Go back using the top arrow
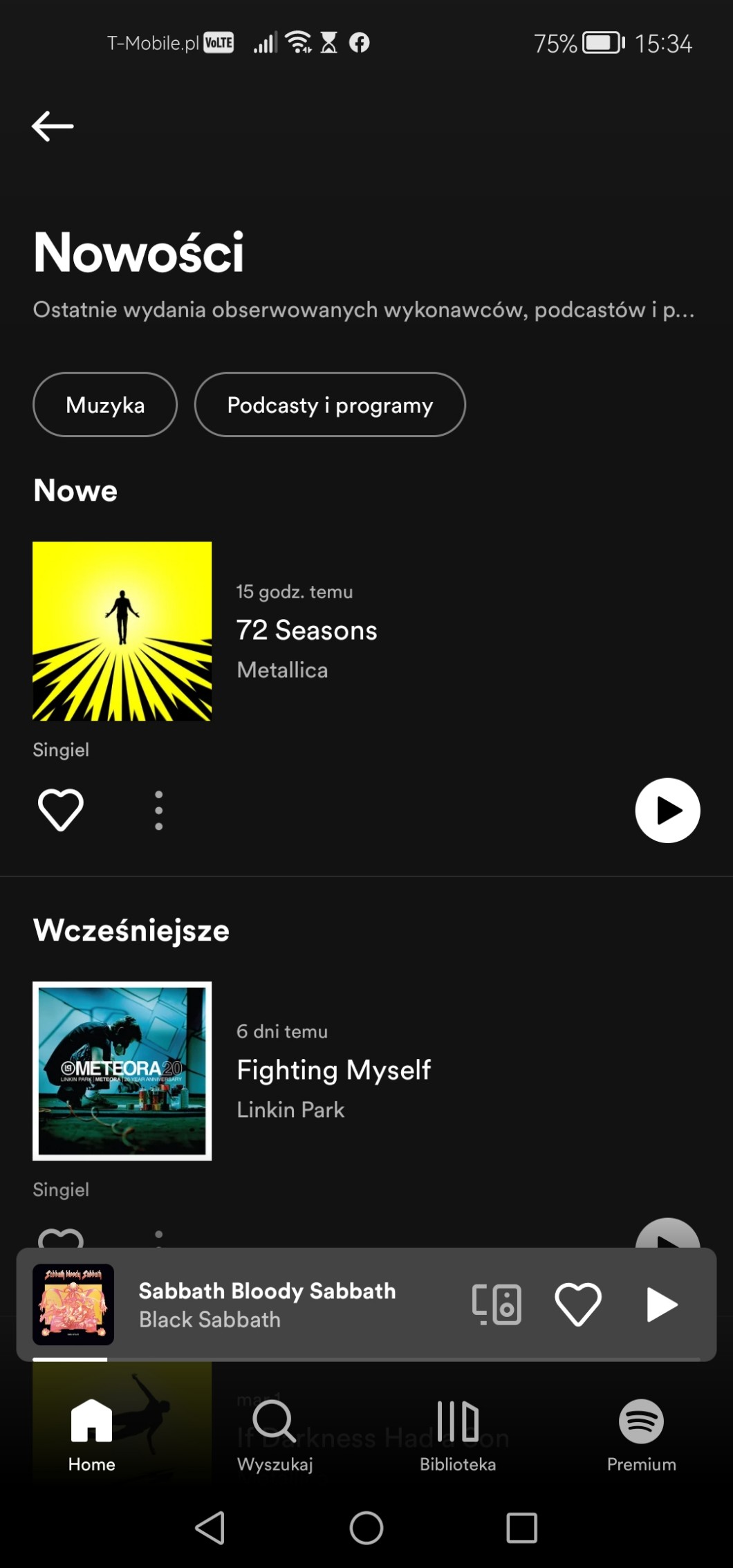 click(x=53, y=126)
